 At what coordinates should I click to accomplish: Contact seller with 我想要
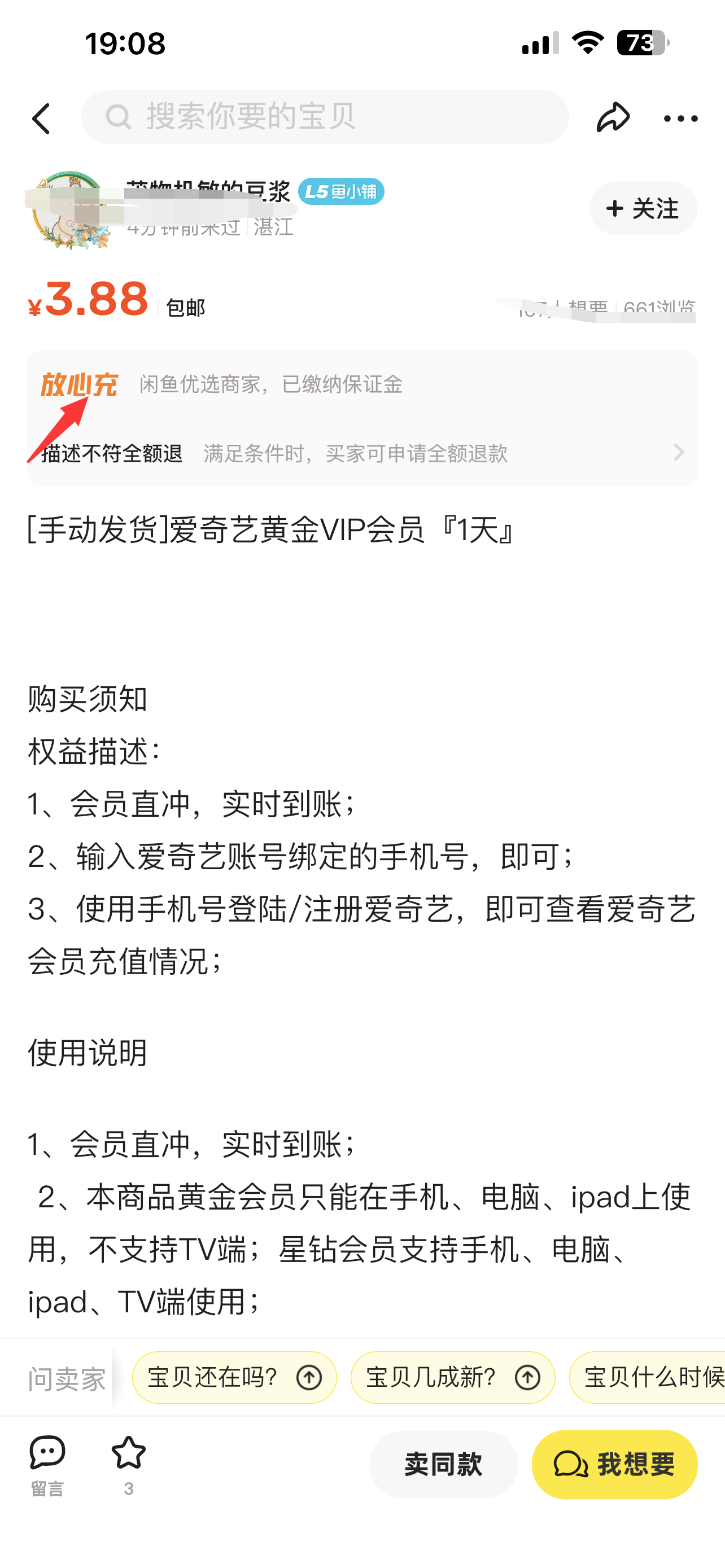click(x=614, y=1464)
